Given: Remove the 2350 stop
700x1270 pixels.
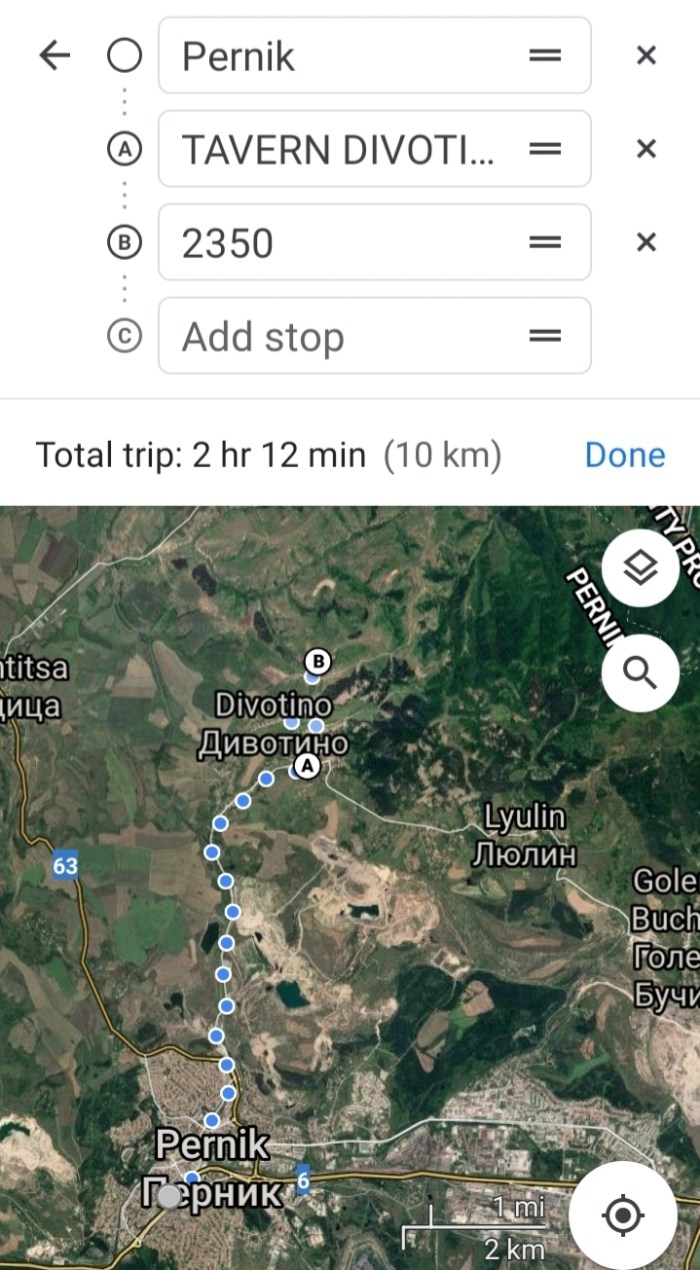Looking at the screenshot, I should [x=646, y=243].
